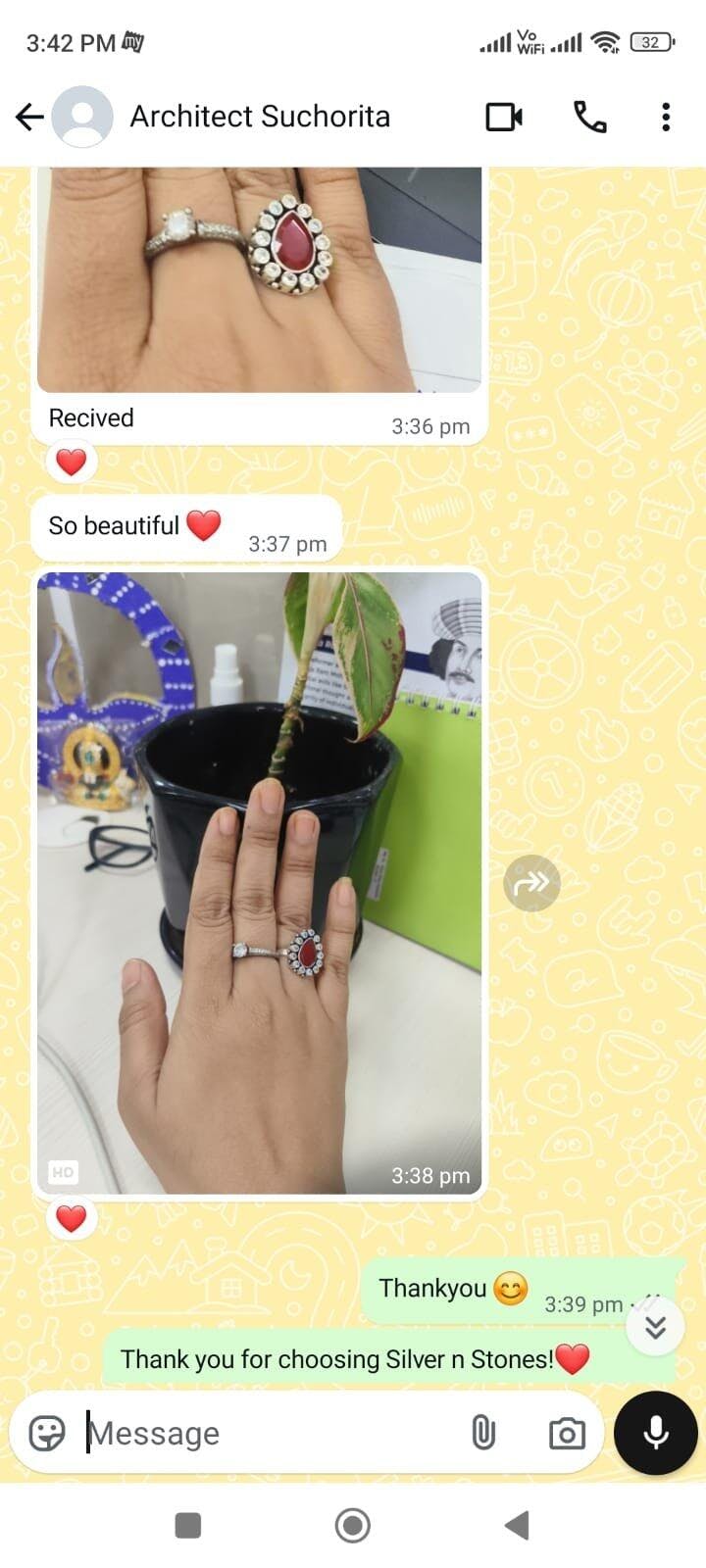Open Architect Suchorita's contact info
Viewport: 706px width, 1568px height.
260,117
